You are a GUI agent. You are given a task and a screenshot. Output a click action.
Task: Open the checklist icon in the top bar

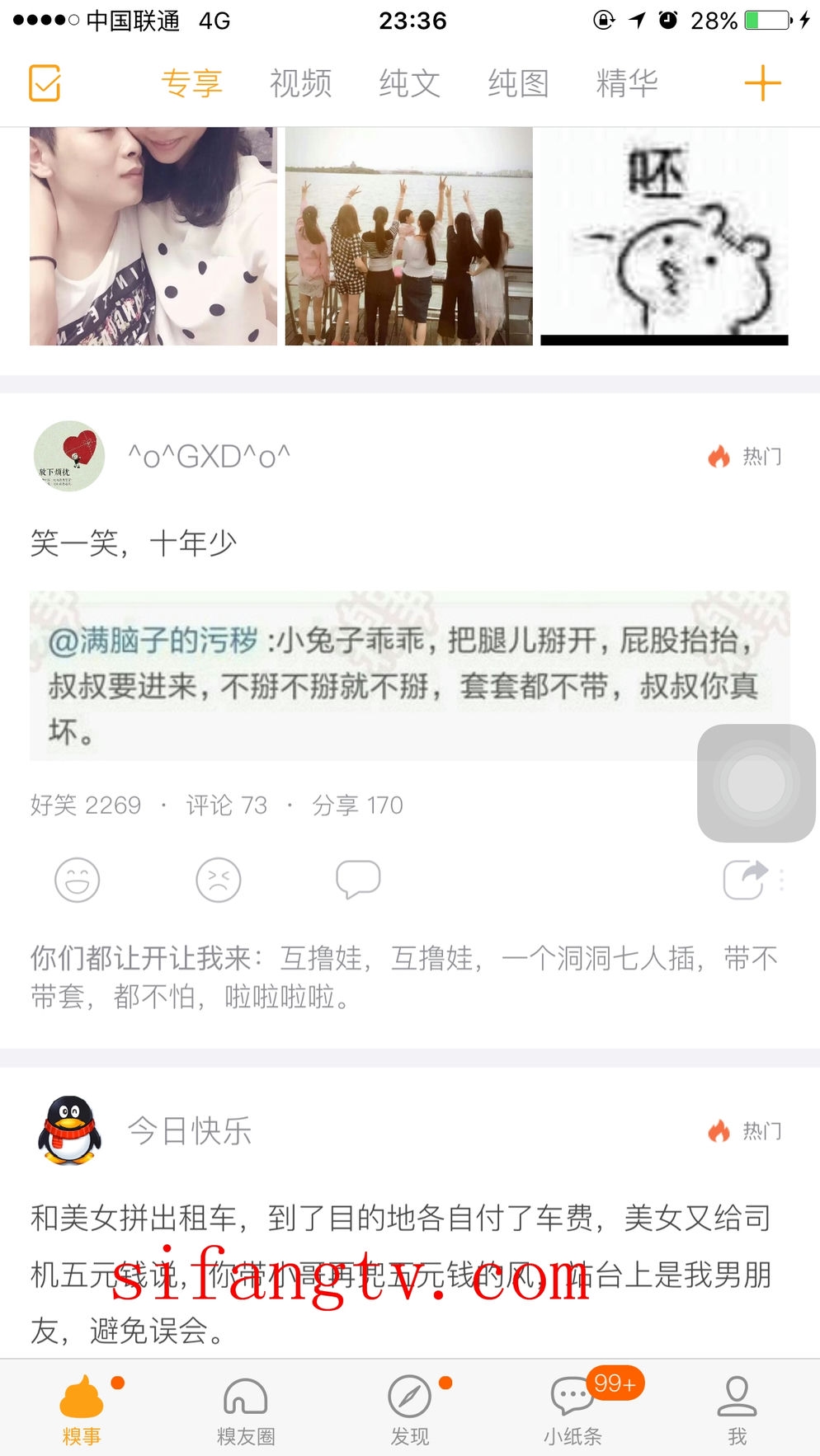[45, 83]
